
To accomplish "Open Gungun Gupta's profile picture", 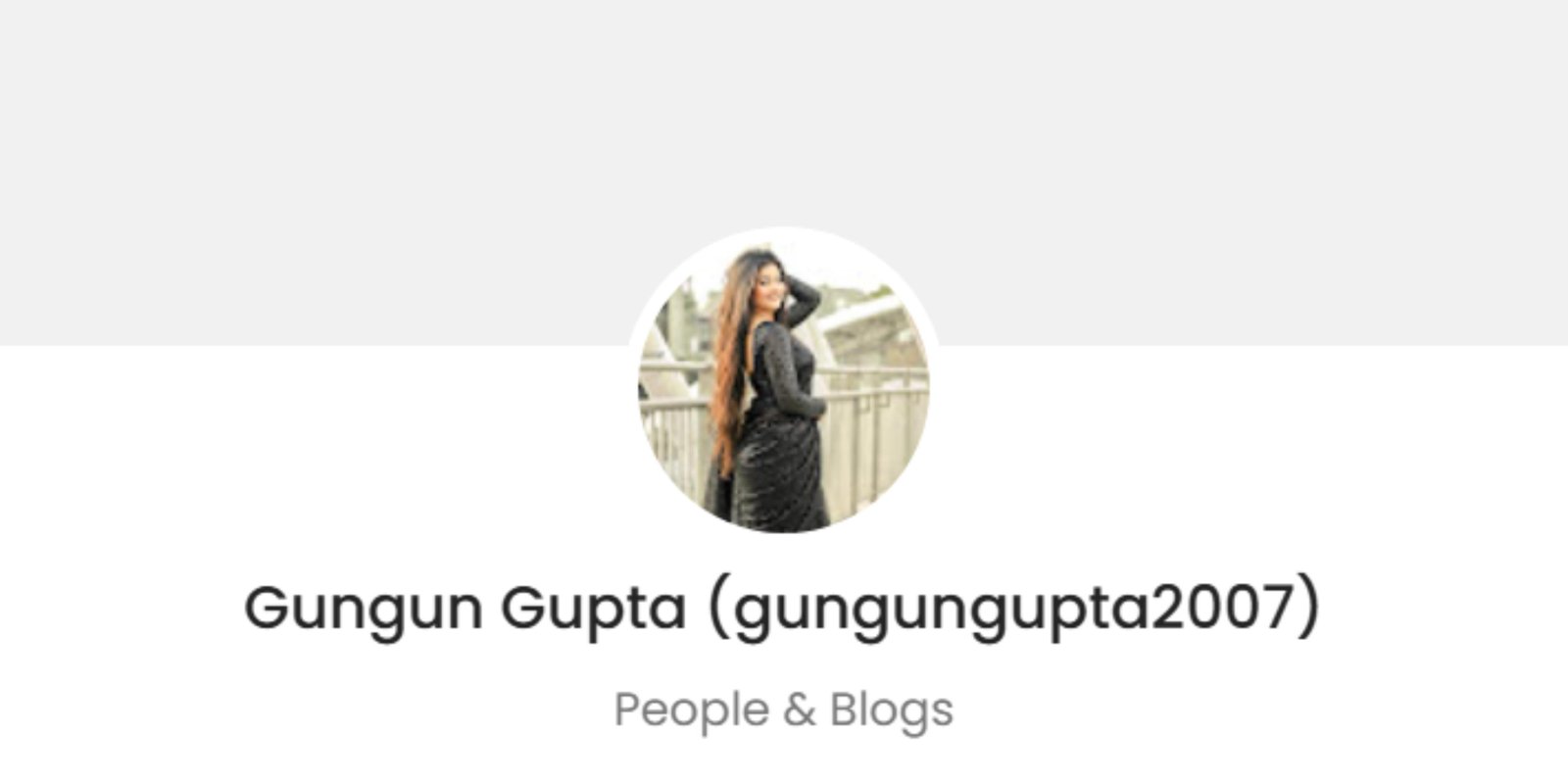I will coord(783,385).
